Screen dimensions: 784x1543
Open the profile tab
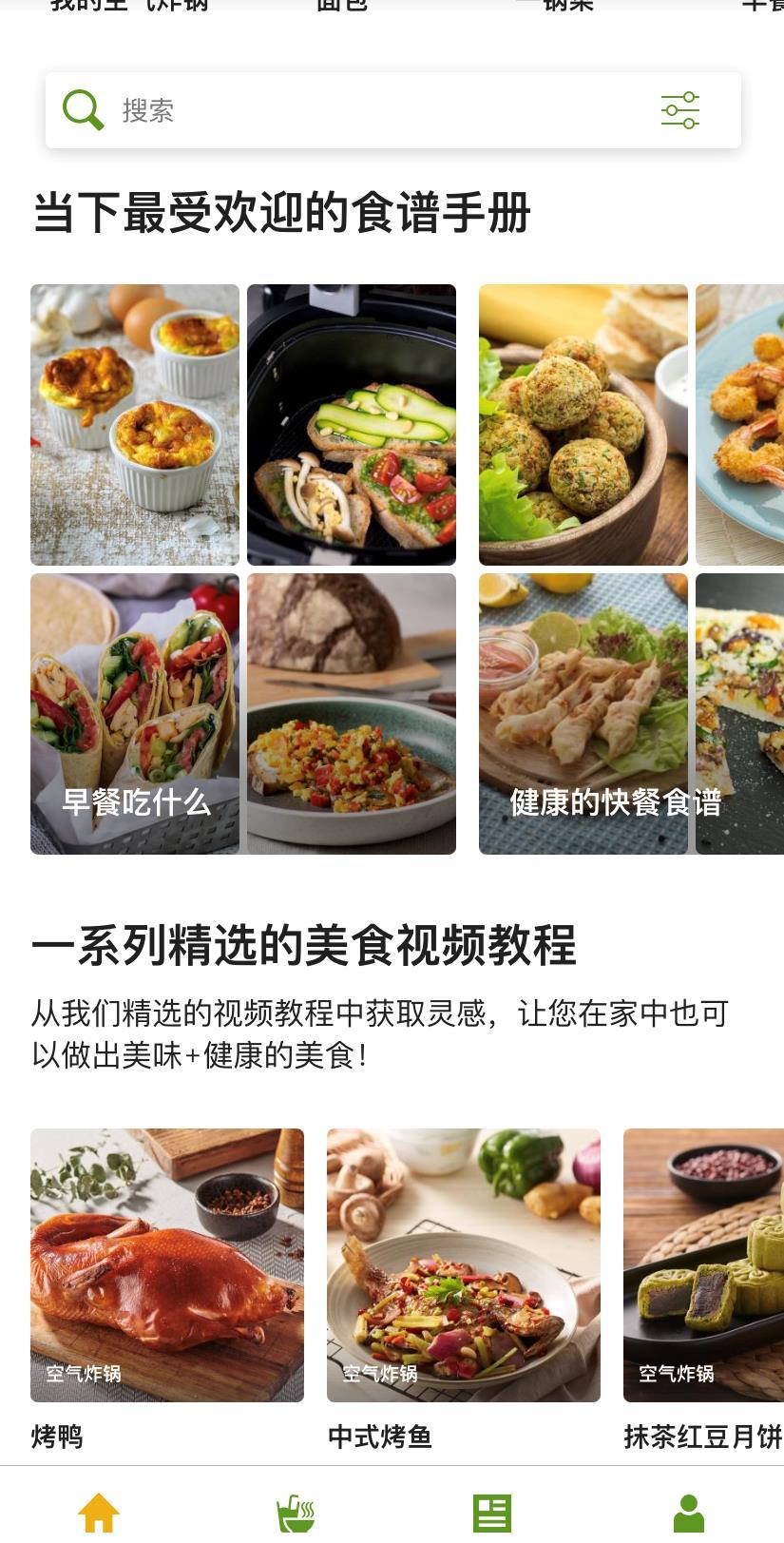[688, 1512]
